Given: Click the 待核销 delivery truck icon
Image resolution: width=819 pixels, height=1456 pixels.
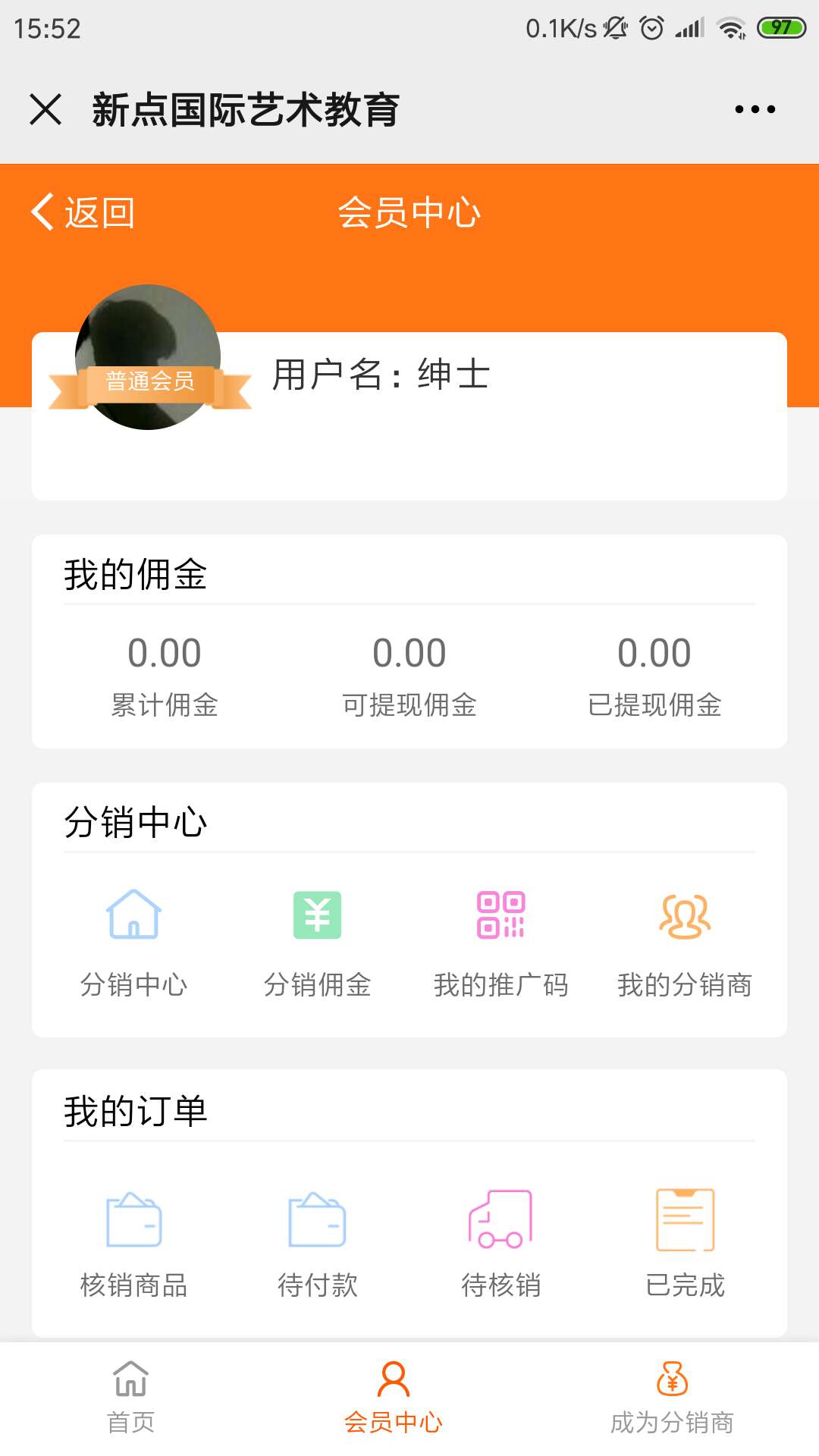Looking at the screenshot, I should [502, 1215].
